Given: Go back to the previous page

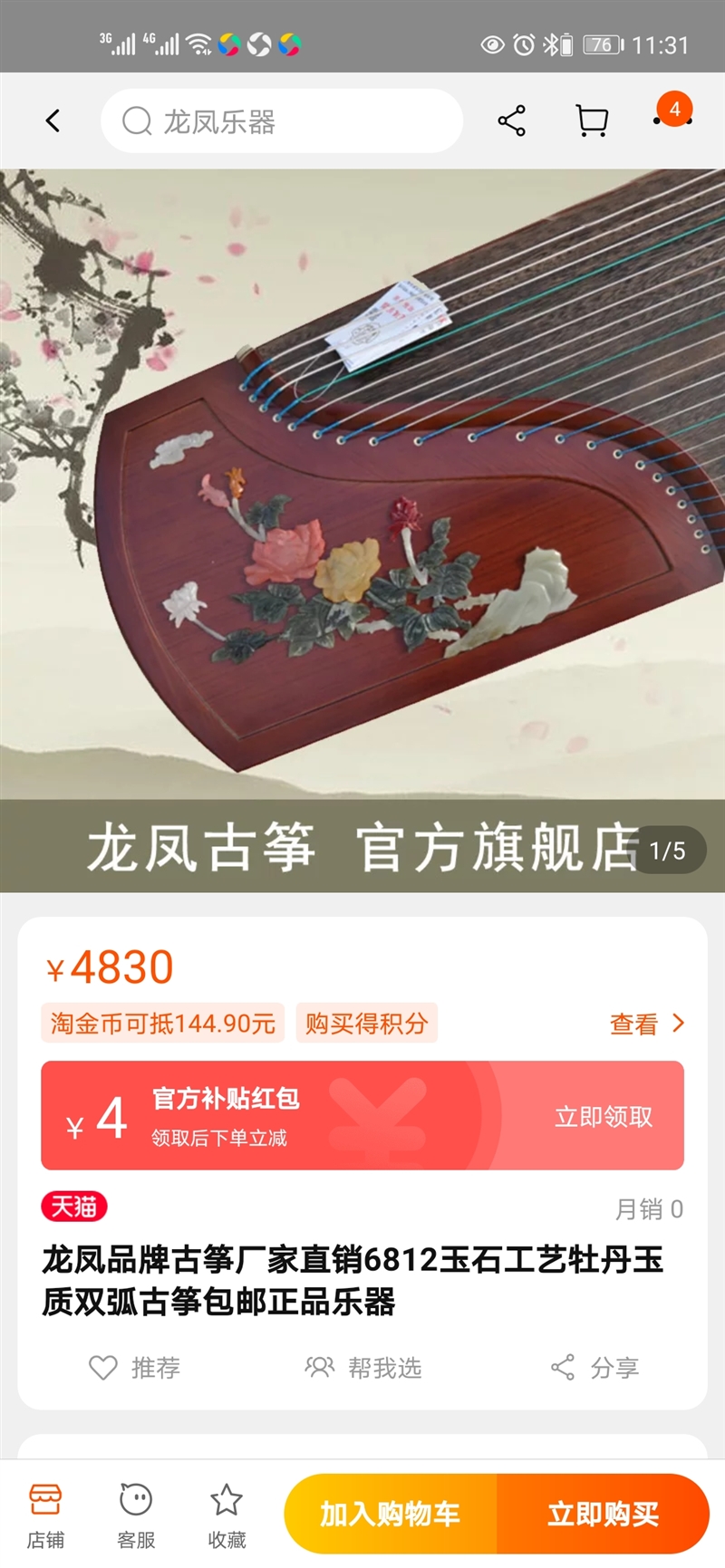Looking at the screenshot, I should tap(53, 120).
